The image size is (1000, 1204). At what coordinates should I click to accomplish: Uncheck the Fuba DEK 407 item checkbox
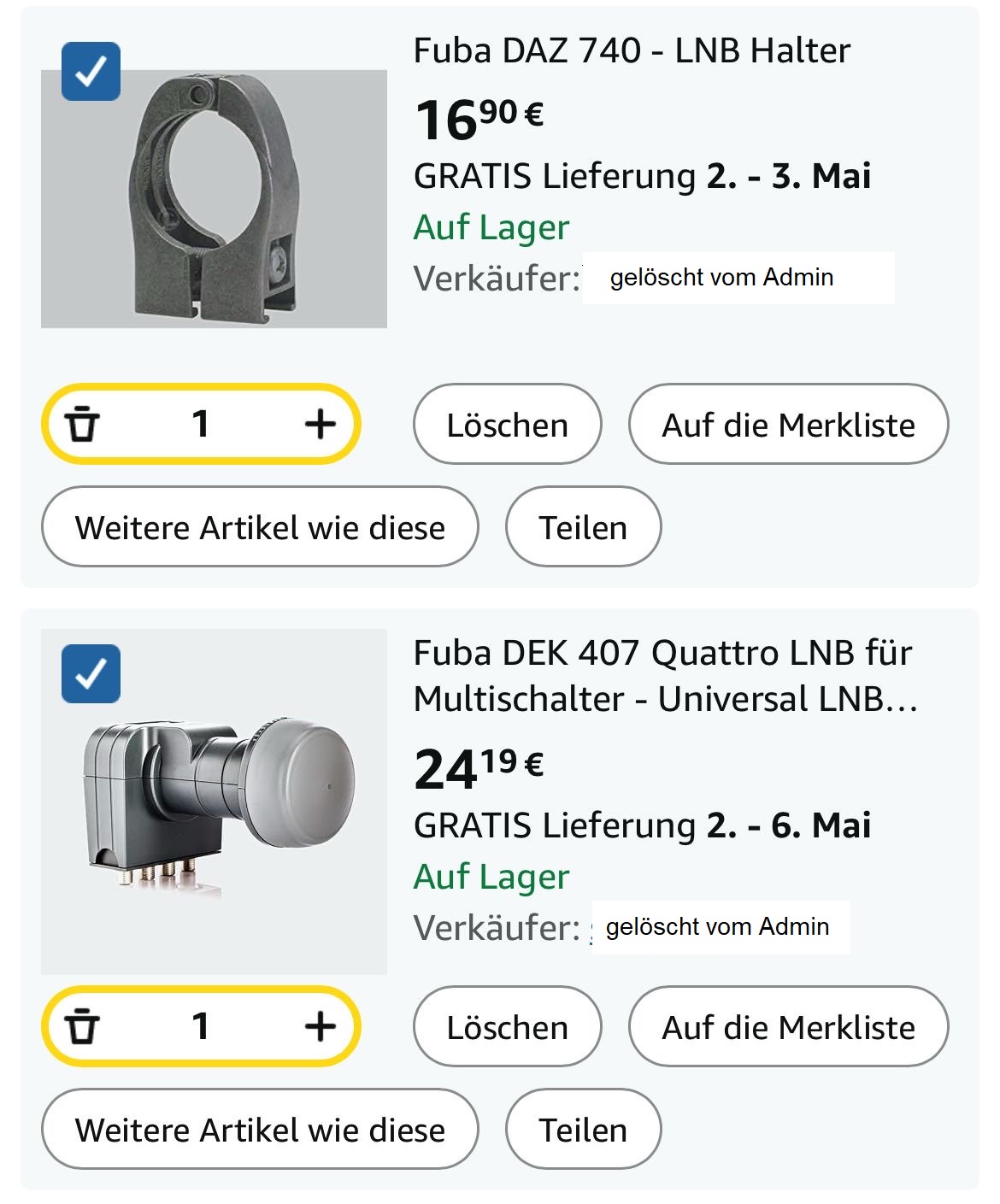tap(91, 674)
